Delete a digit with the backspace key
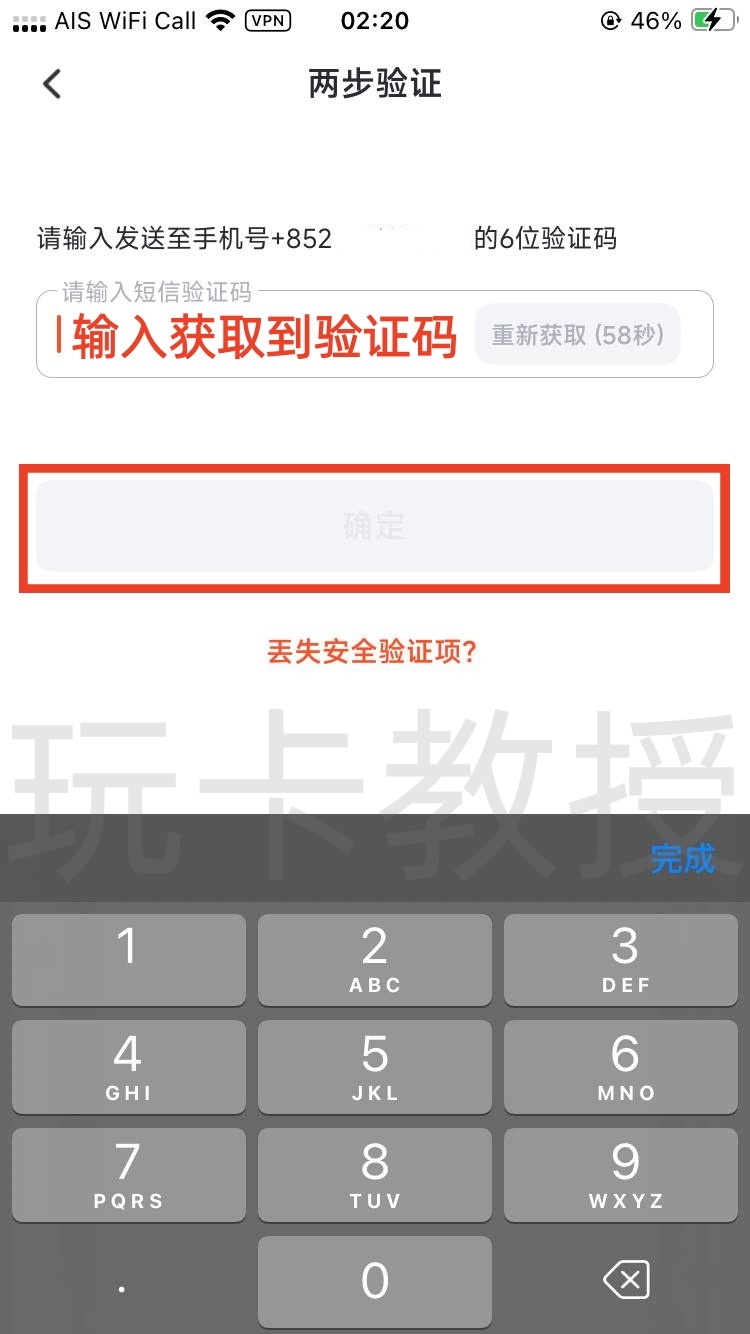Viewport: 750px width, 1334px height. 626,1280
